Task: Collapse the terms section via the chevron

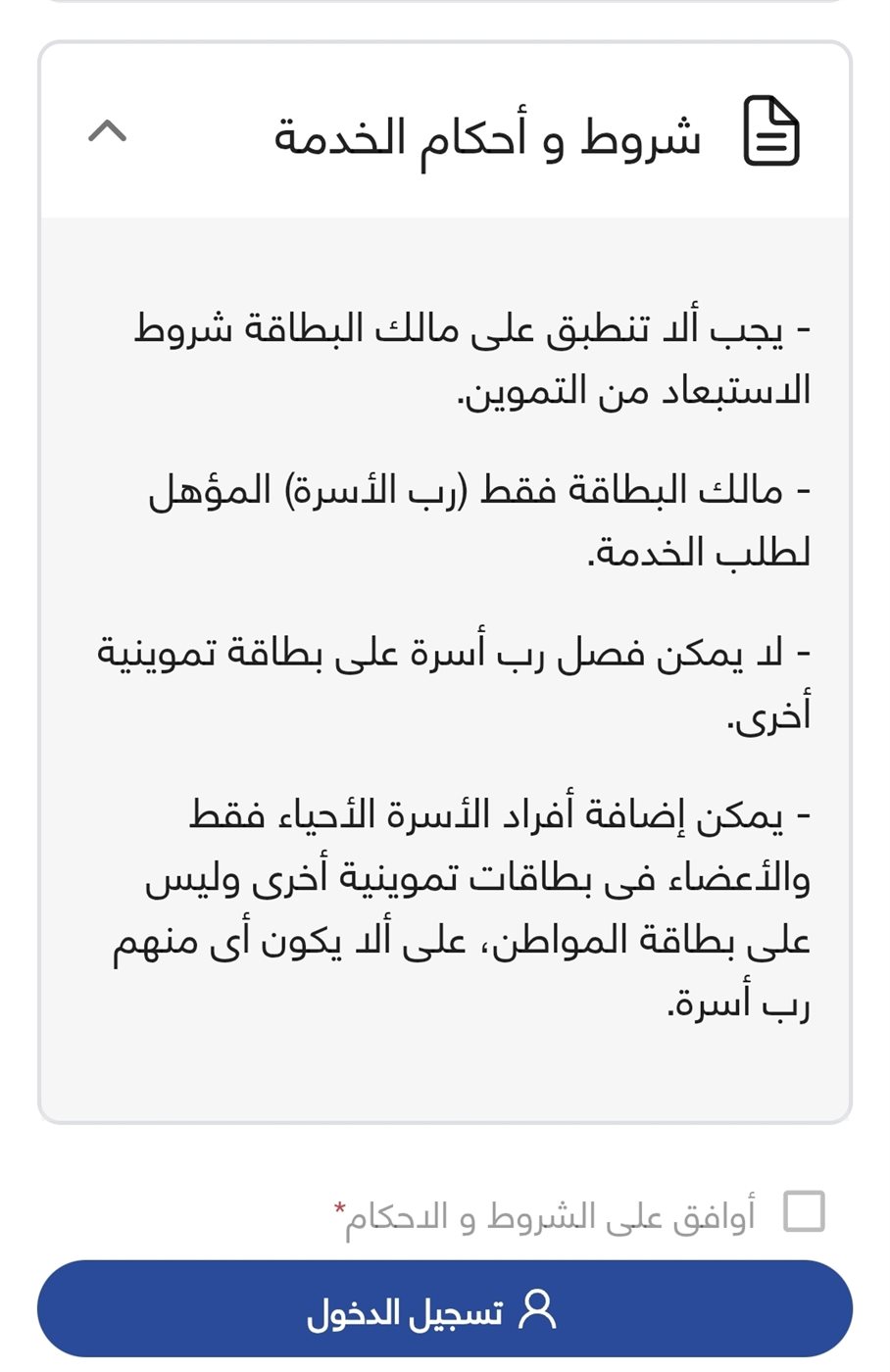Action: click(x=108, y=132)
